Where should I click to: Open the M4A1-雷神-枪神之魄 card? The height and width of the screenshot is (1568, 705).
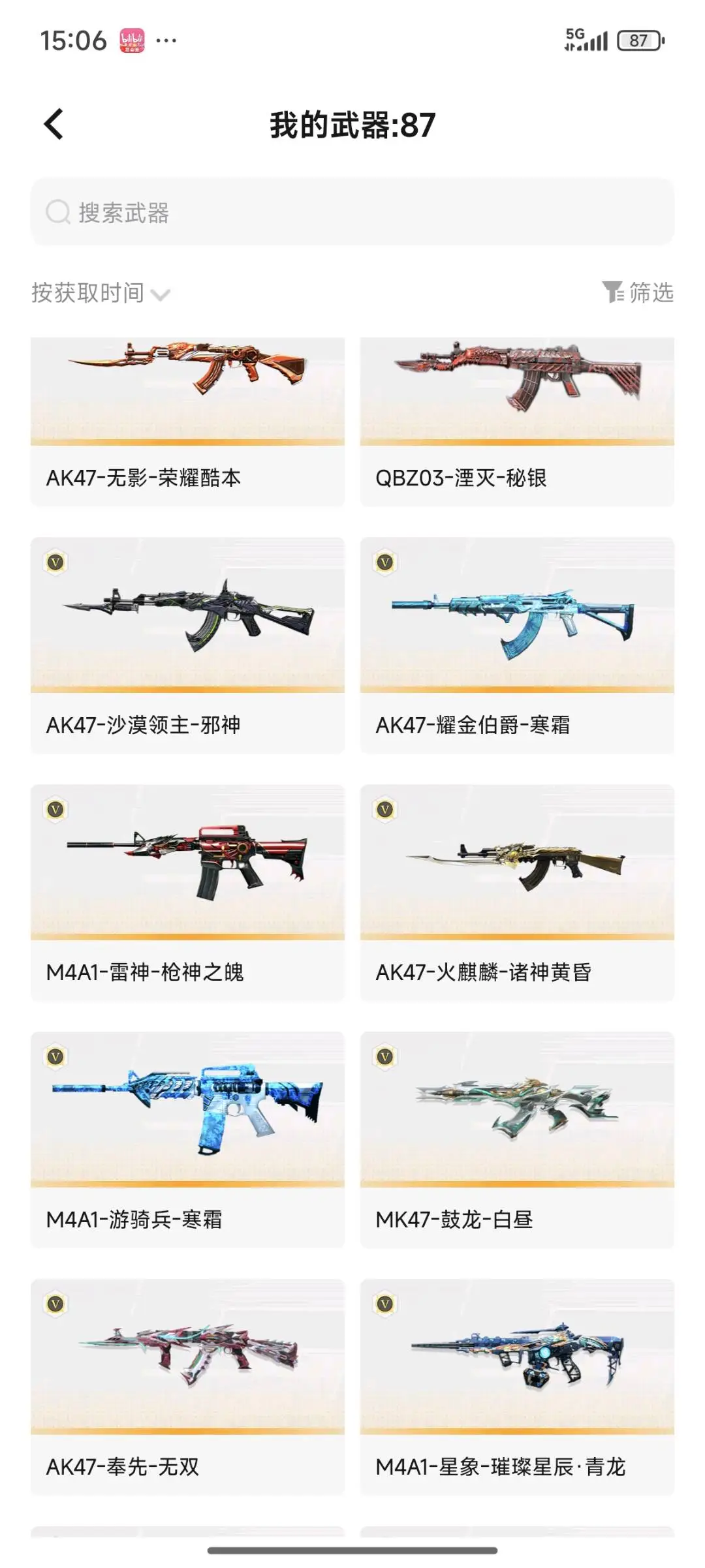(187, 893)
